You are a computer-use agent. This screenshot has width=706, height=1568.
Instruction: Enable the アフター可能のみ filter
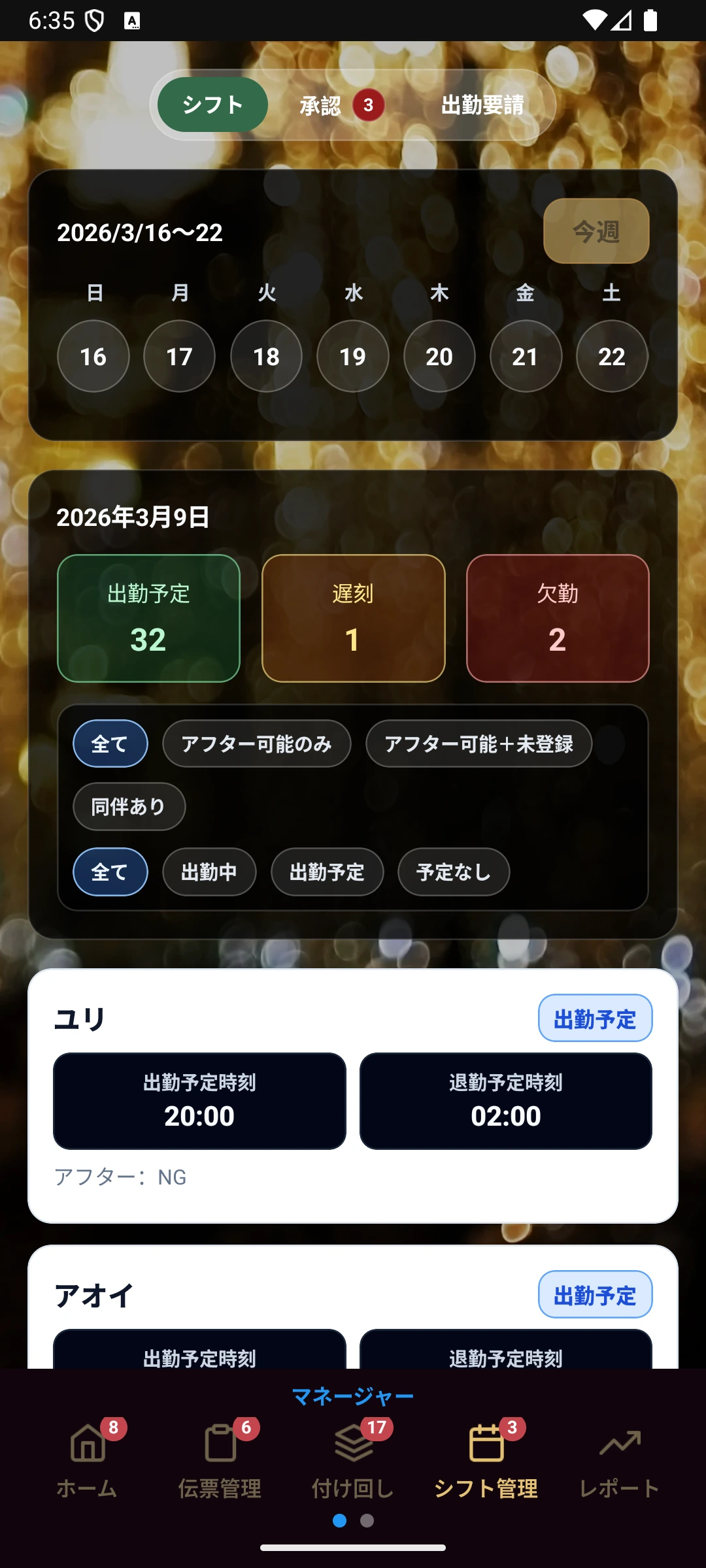click(256, 743)
